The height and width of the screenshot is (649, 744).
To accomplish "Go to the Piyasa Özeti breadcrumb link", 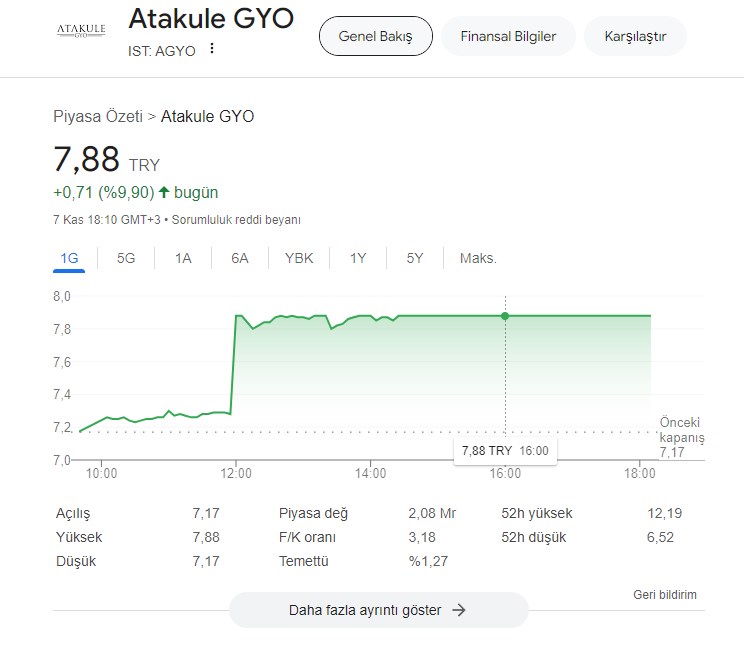I will click(x=98, y=116).
